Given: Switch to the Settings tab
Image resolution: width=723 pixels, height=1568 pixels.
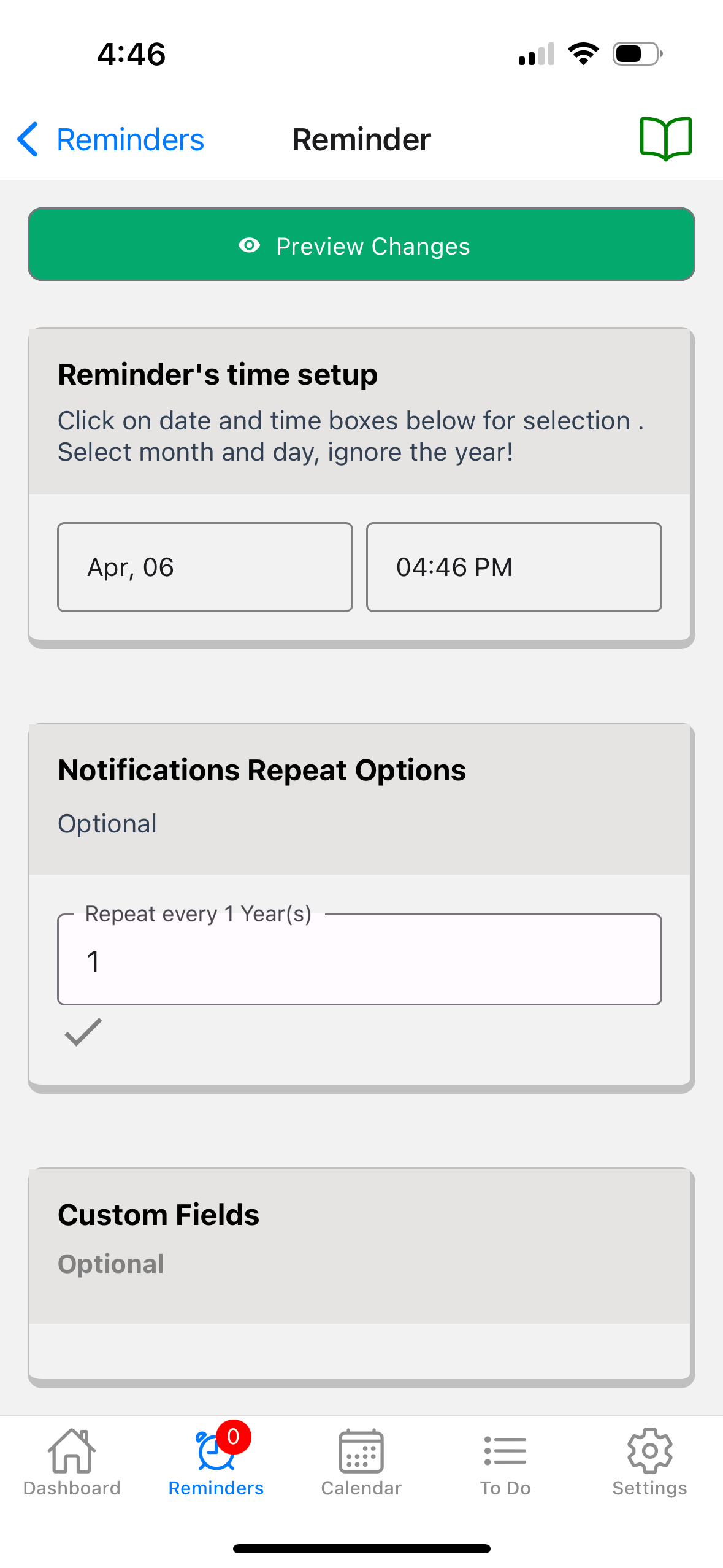Looking at the screenshot, I should coord(649,1461).
